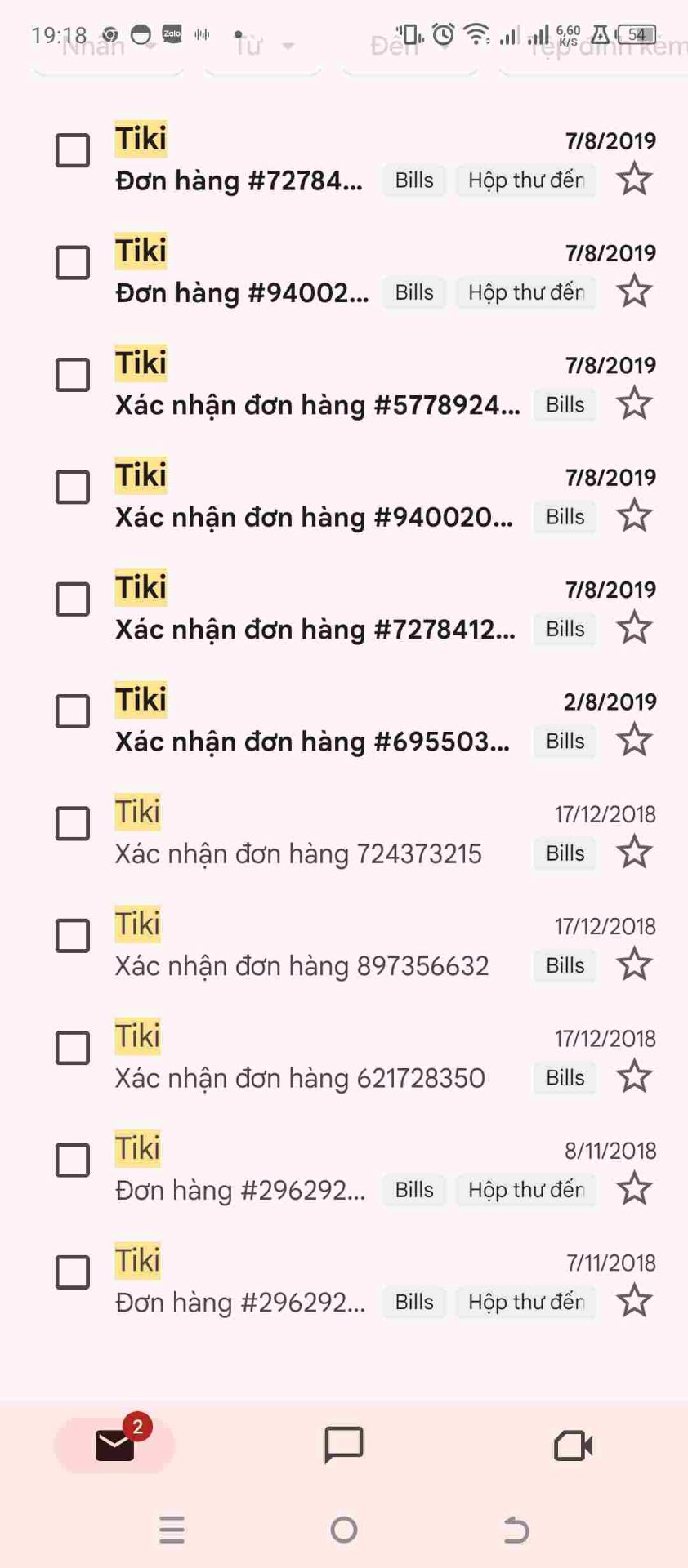The height and width of the screenshot is (1568, 688).
Task: Switch to the Meet tab
Action: click(x=574, y=1444)
